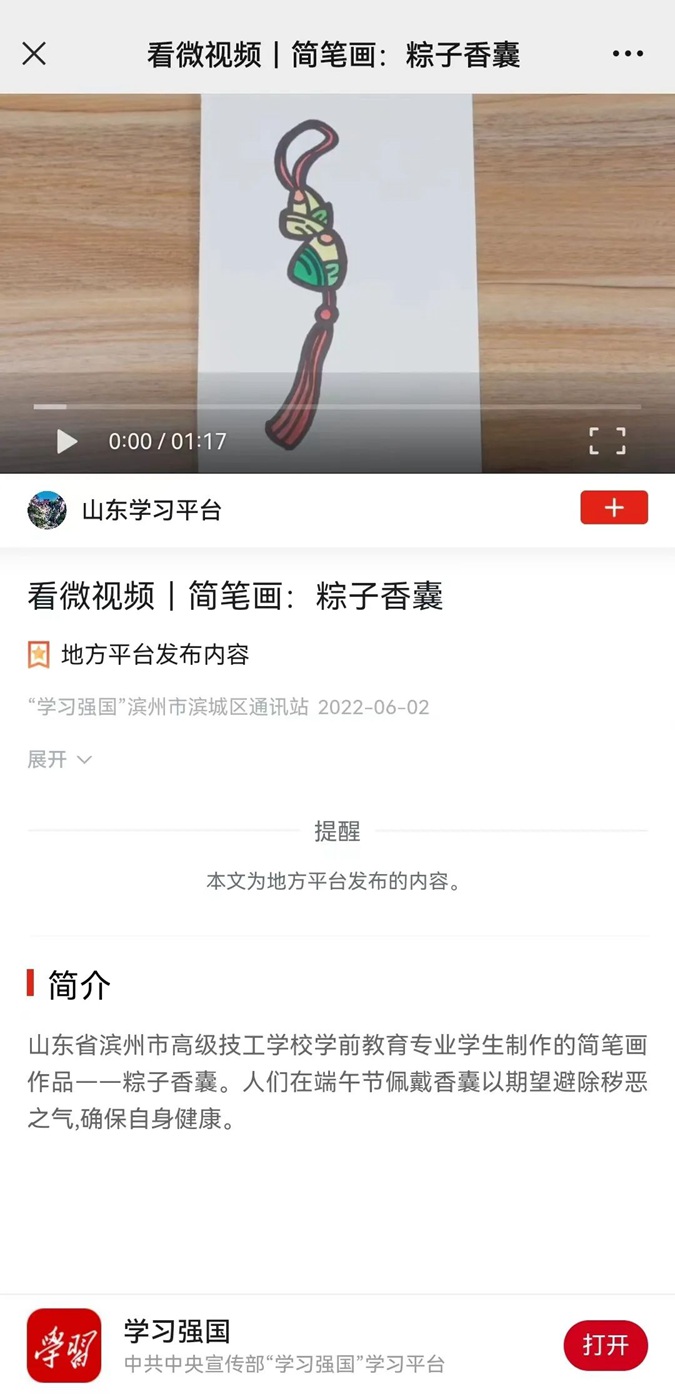Play the 粽子香囊 video
This screenshot has width=675, height=1394.
[67, 441]
